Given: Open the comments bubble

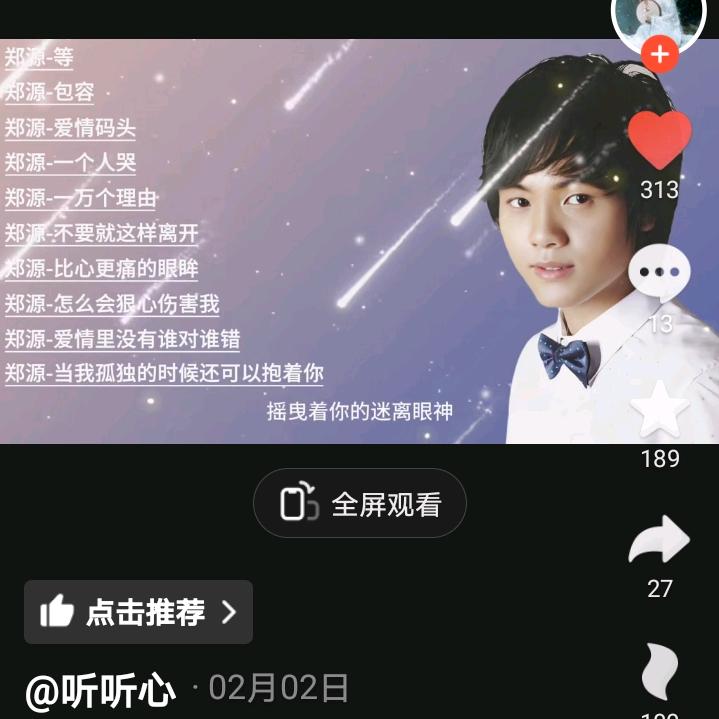Looking at the screenshot, I should (659, 272).
